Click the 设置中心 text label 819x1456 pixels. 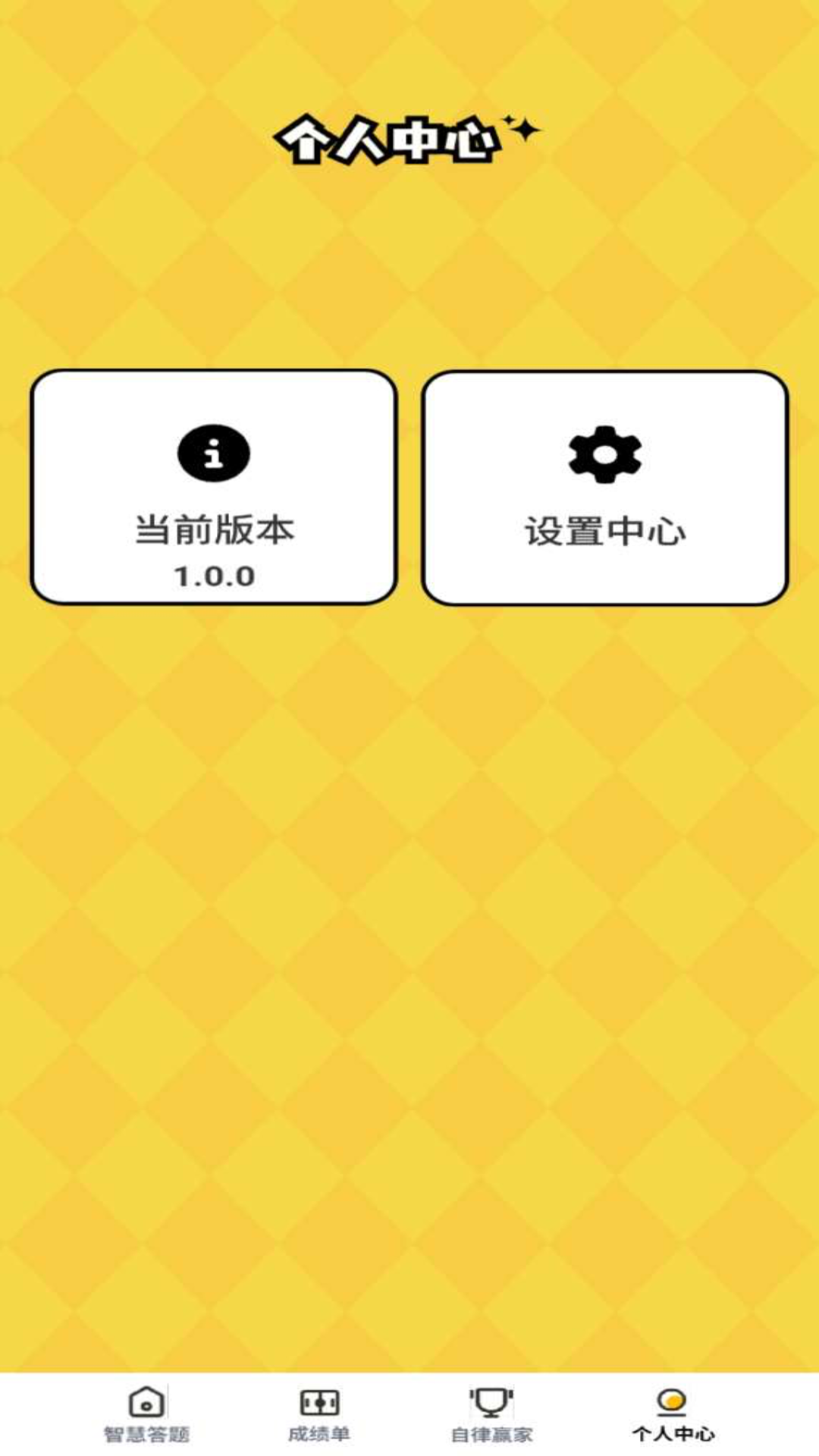607,531
